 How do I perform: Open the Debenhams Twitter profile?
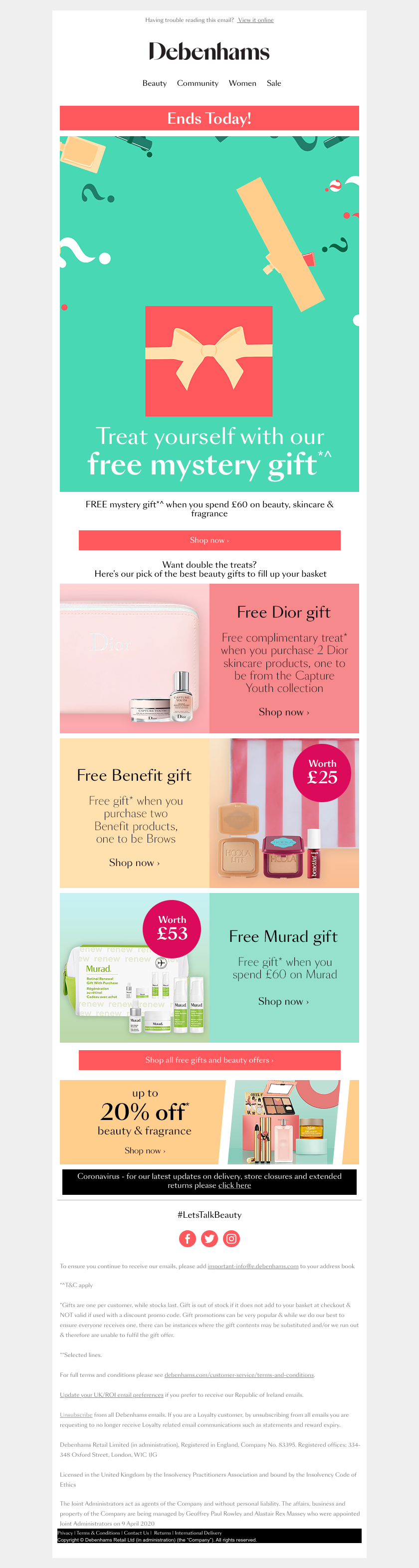(209, 1239)
